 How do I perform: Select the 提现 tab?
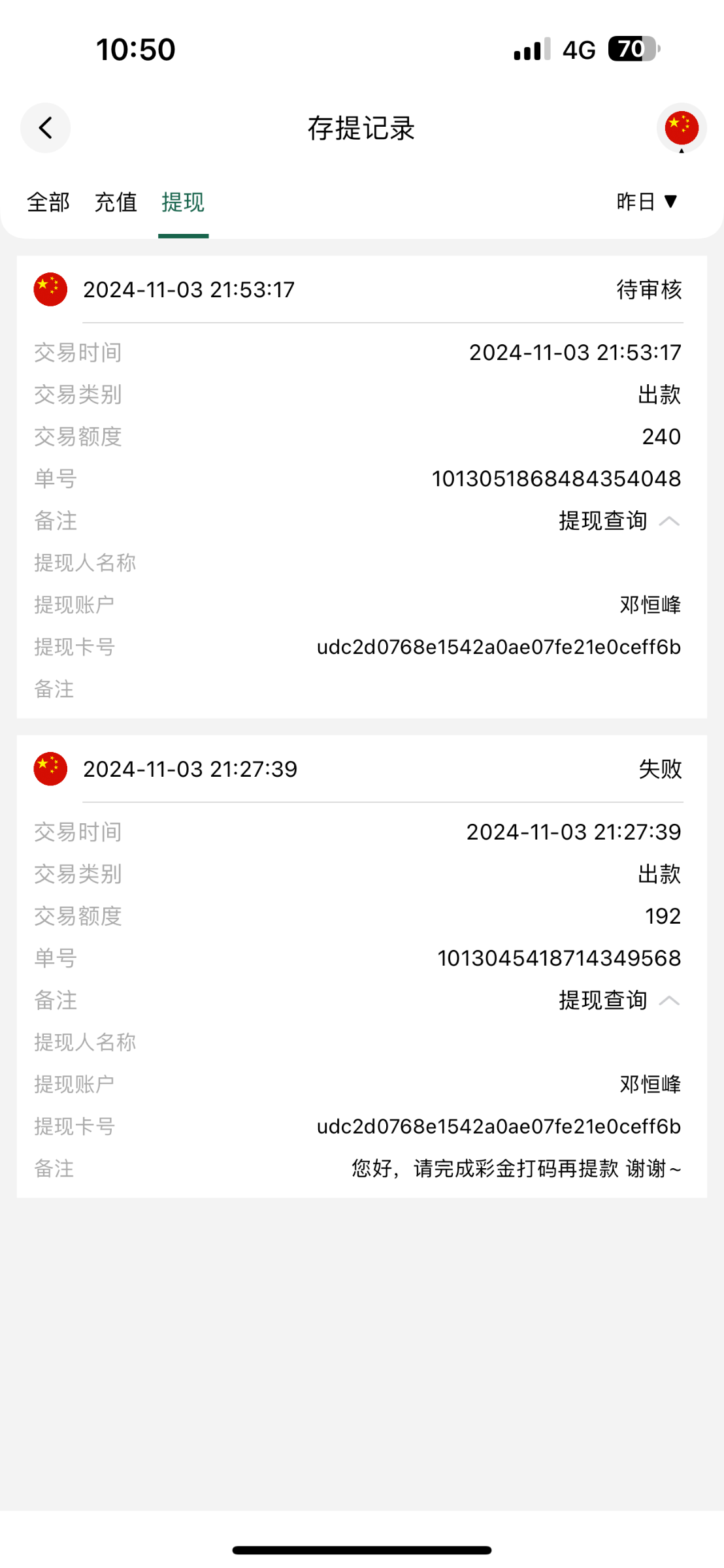pyautogui.click(x=183, y=203)
